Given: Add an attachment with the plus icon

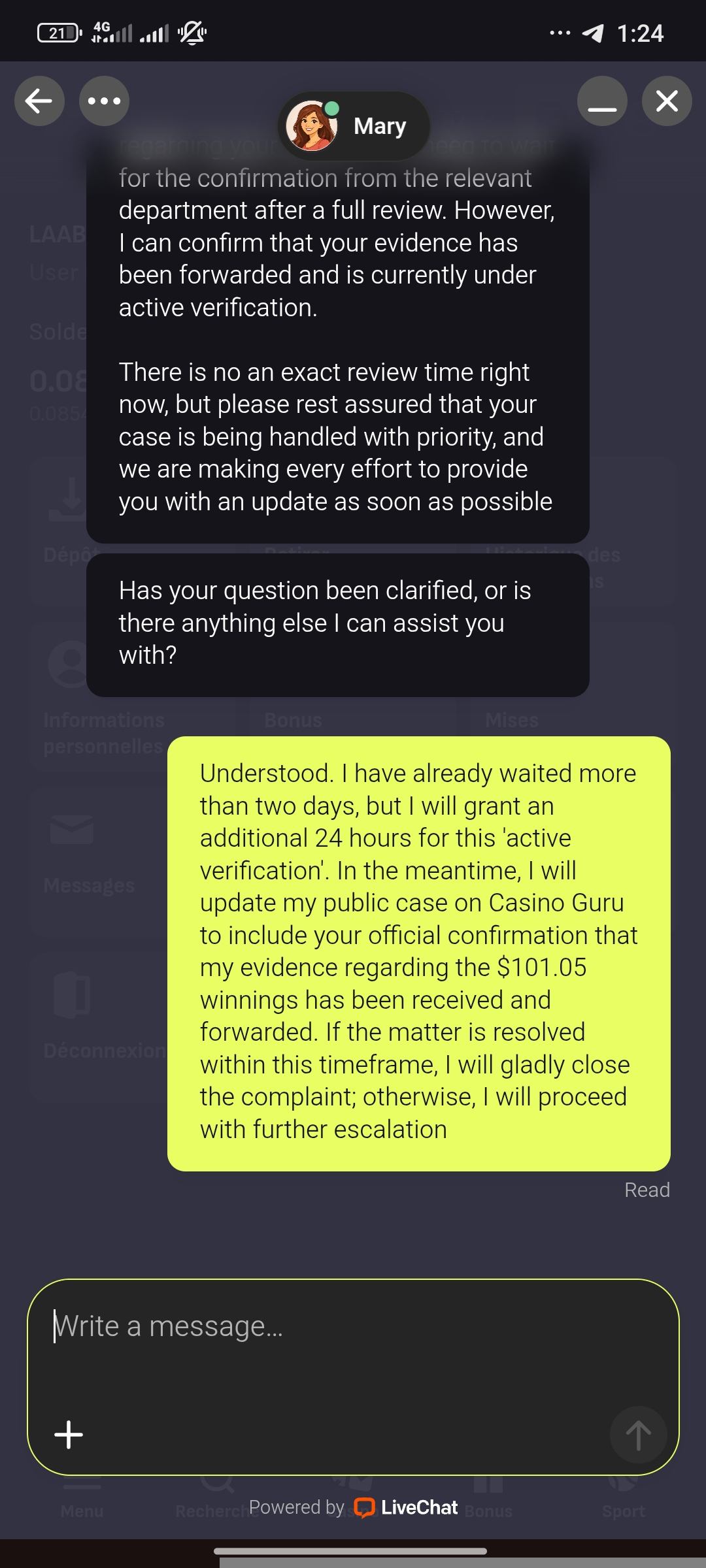Looking at the screenshot, I should [69, 1435].
